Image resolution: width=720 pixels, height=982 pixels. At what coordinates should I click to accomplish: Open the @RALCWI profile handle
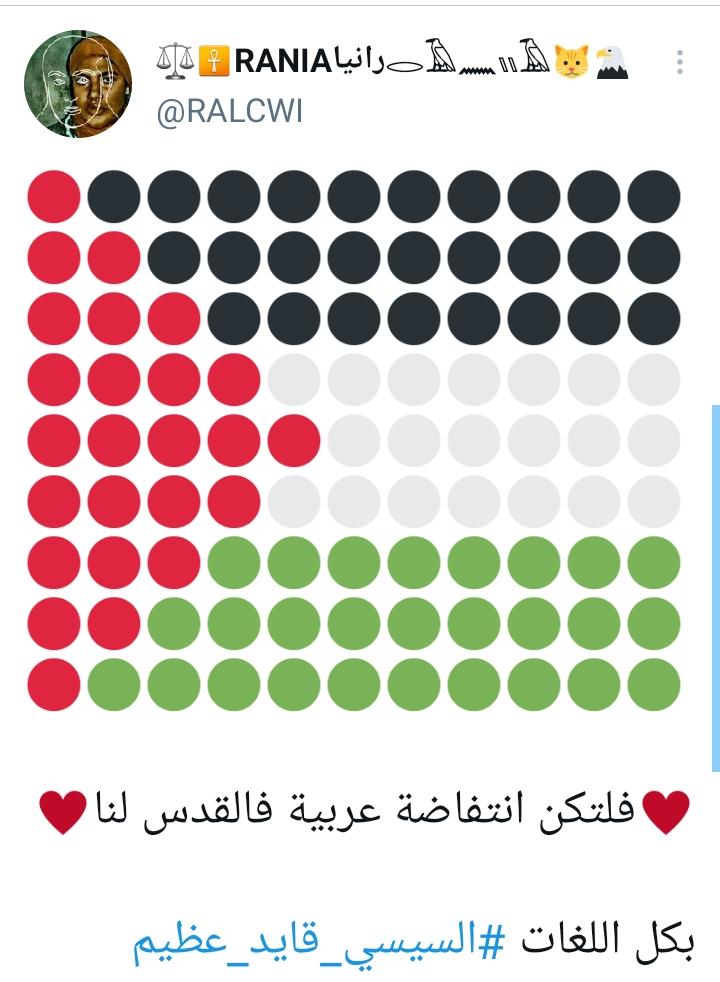click(x=229, y=111)
